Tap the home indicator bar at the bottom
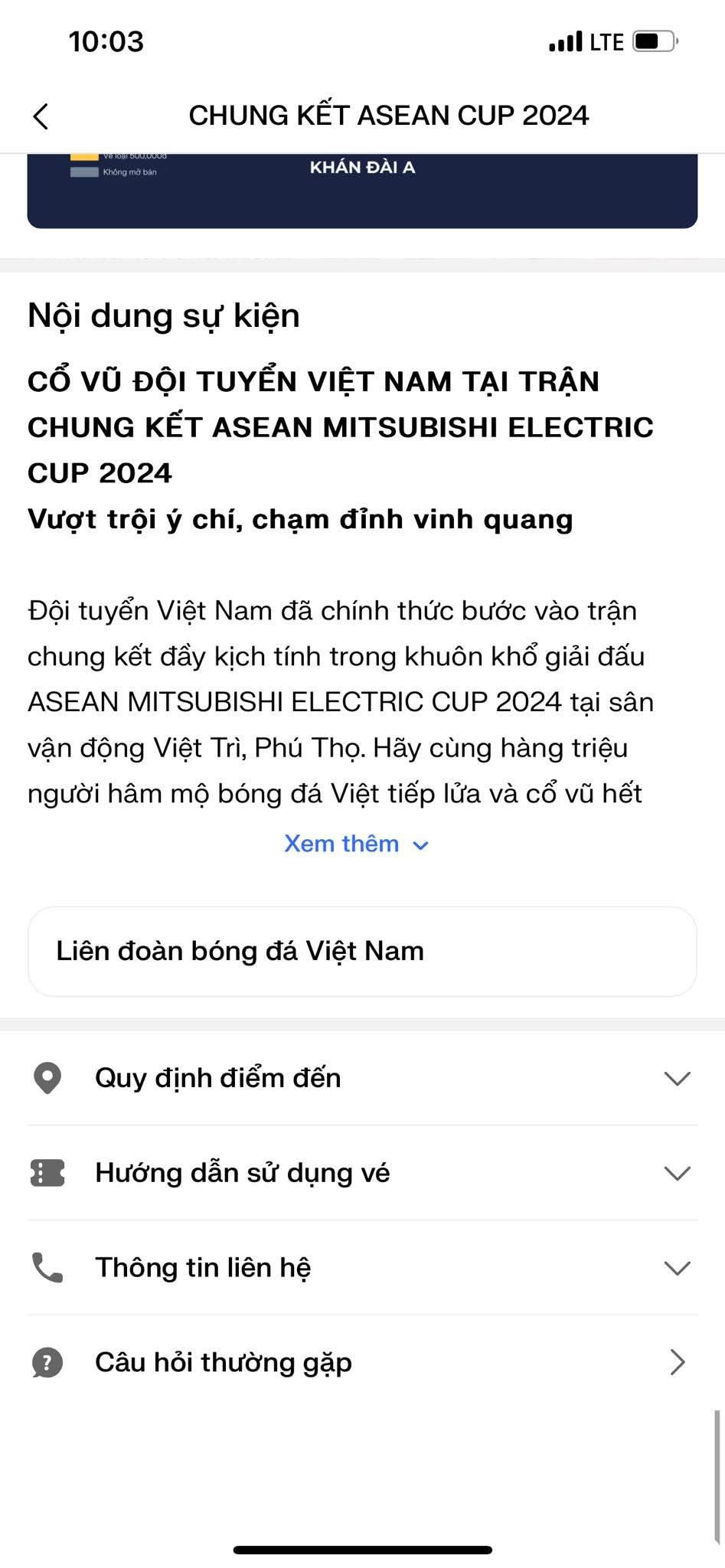The width and height of the screenshot is (725, 1568). [362, 1548]
